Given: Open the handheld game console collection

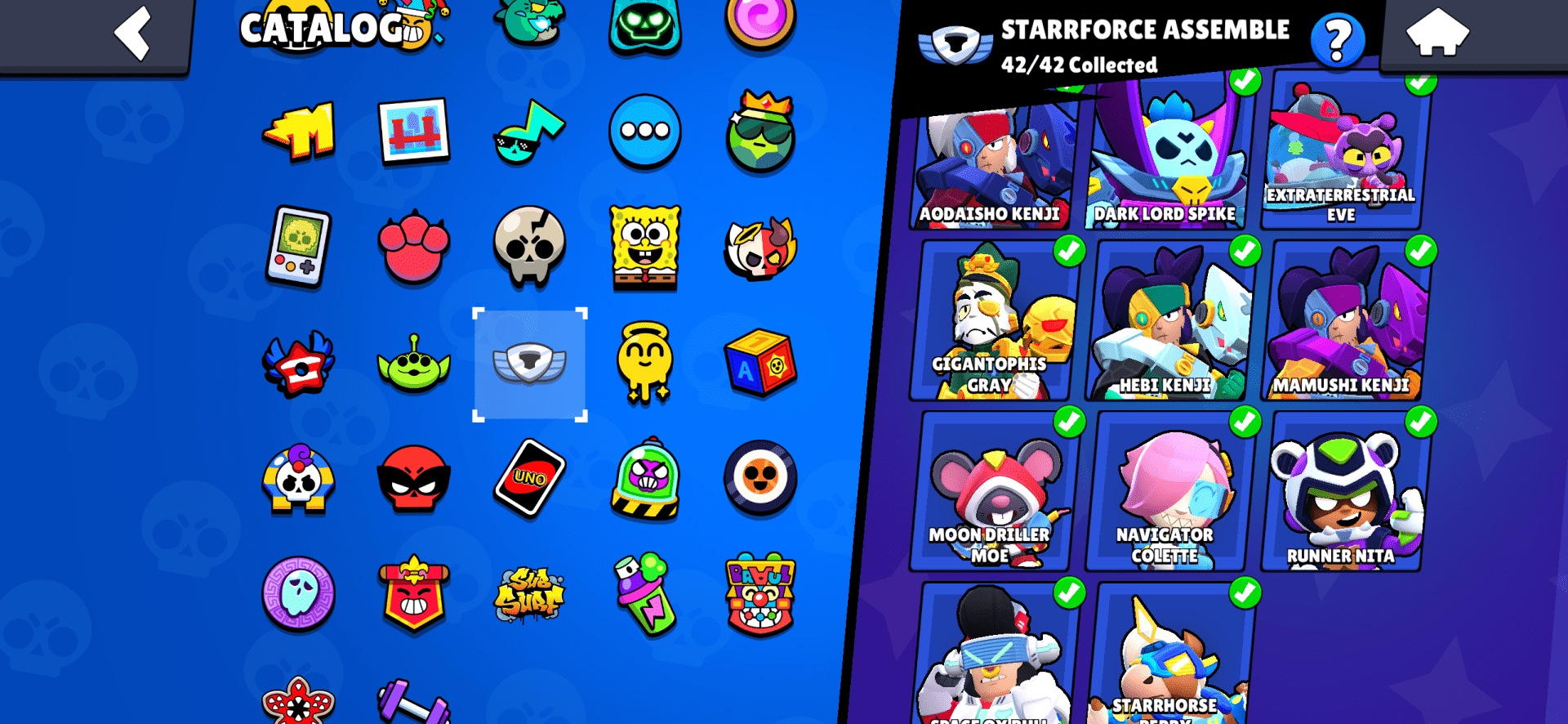Looking at the screenshot, I should coord(299,247).
